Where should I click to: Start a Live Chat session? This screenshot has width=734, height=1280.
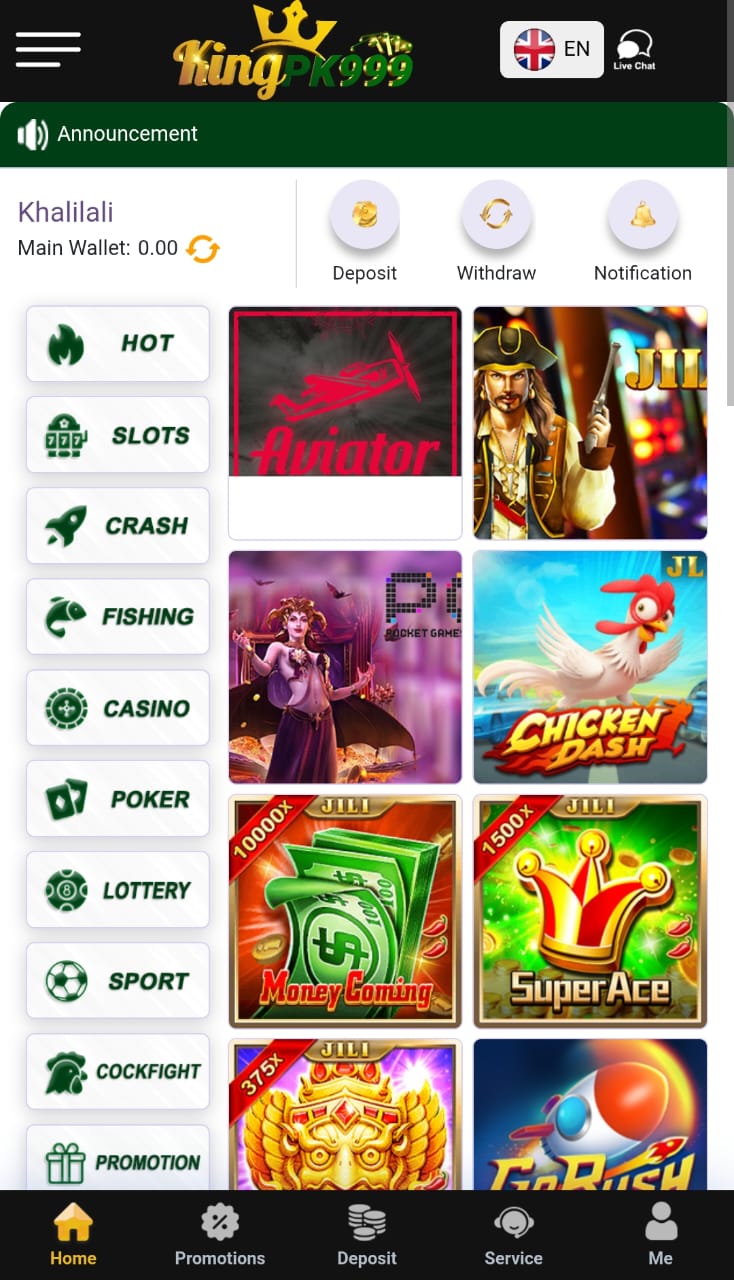634,49
